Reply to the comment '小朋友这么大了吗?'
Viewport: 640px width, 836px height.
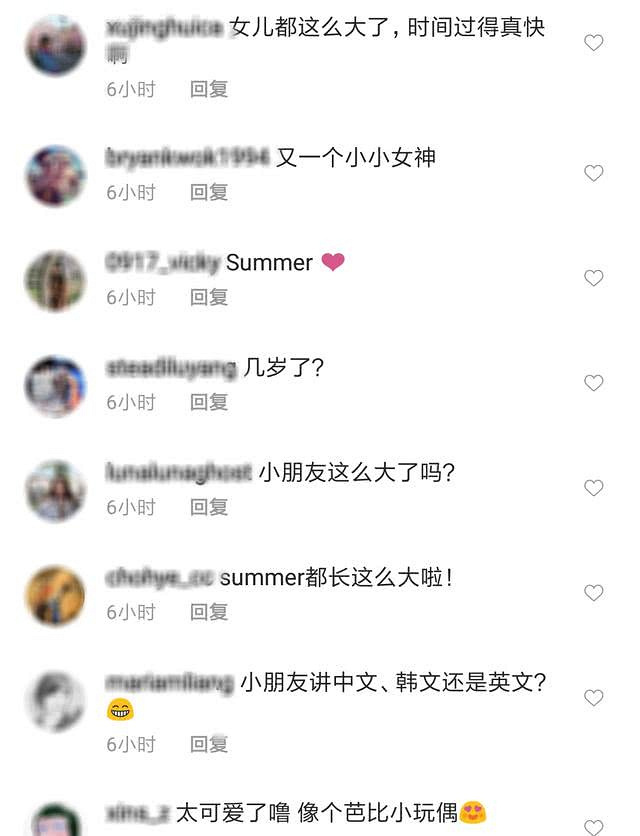pyautogui.click(x=209, y=507)
